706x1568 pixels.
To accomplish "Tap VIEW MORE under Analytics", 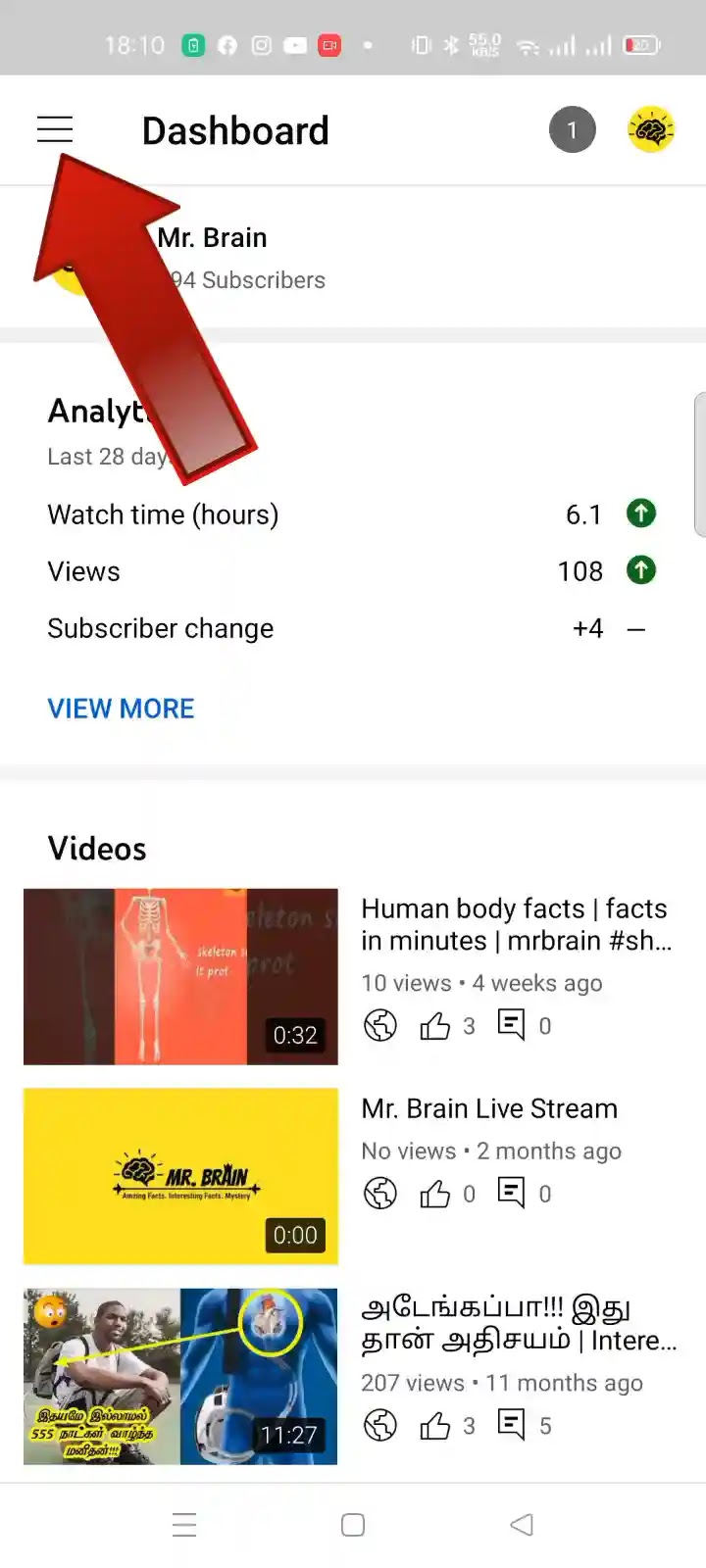I will (x=121, y=709).
